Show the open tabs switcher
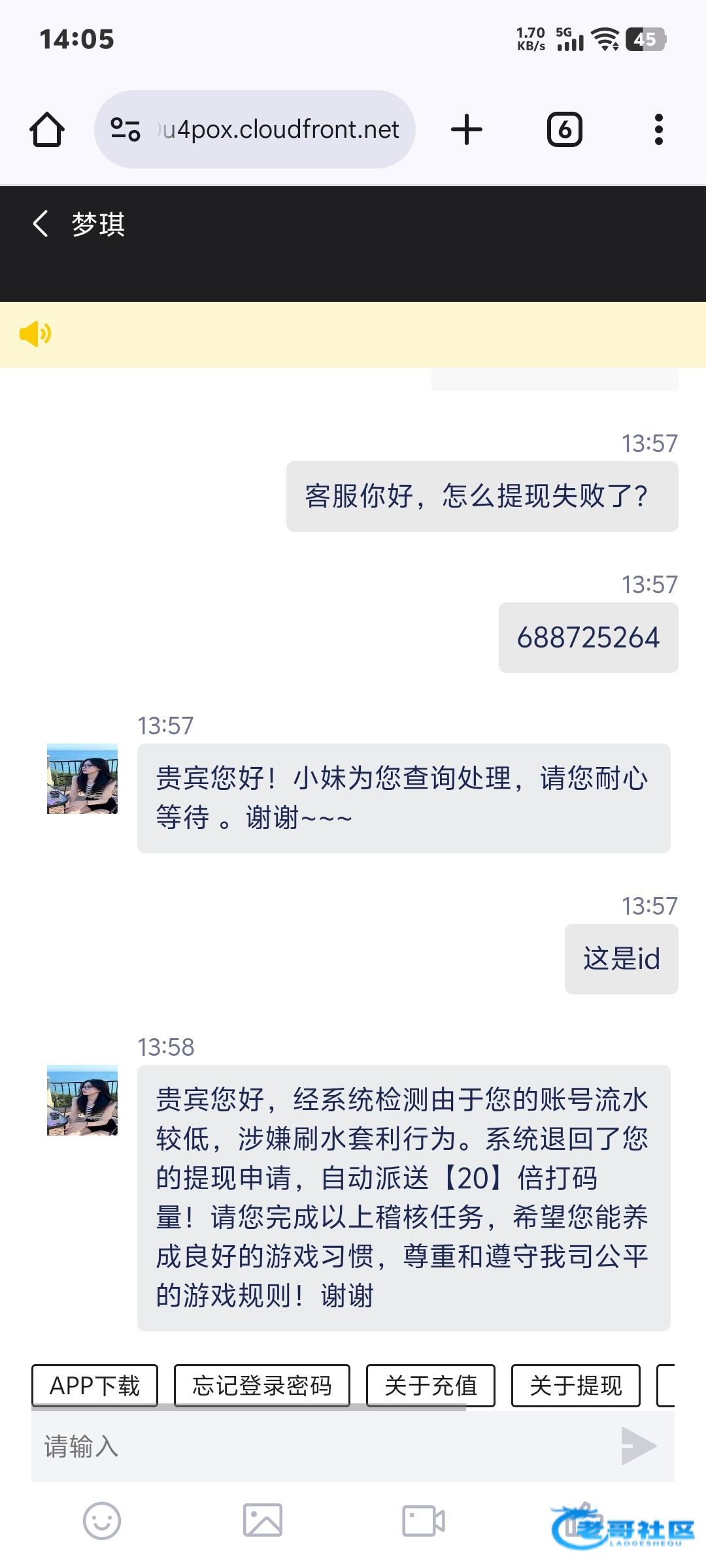 [564, 129]
